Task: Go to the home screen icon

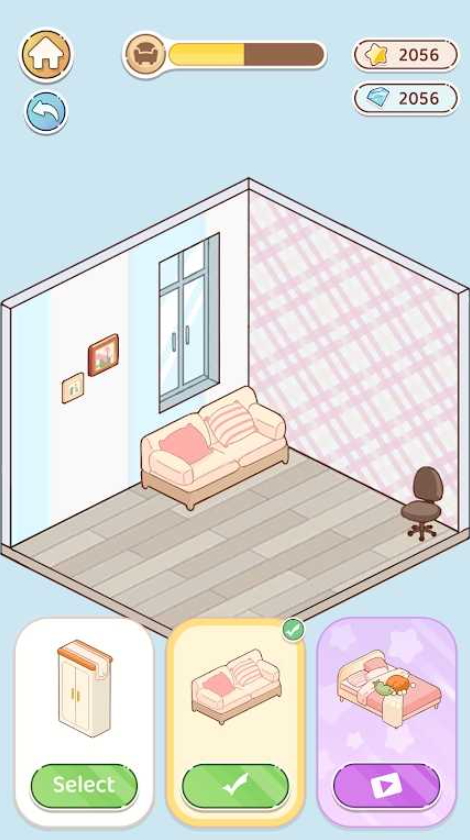Action: (46, 55)
